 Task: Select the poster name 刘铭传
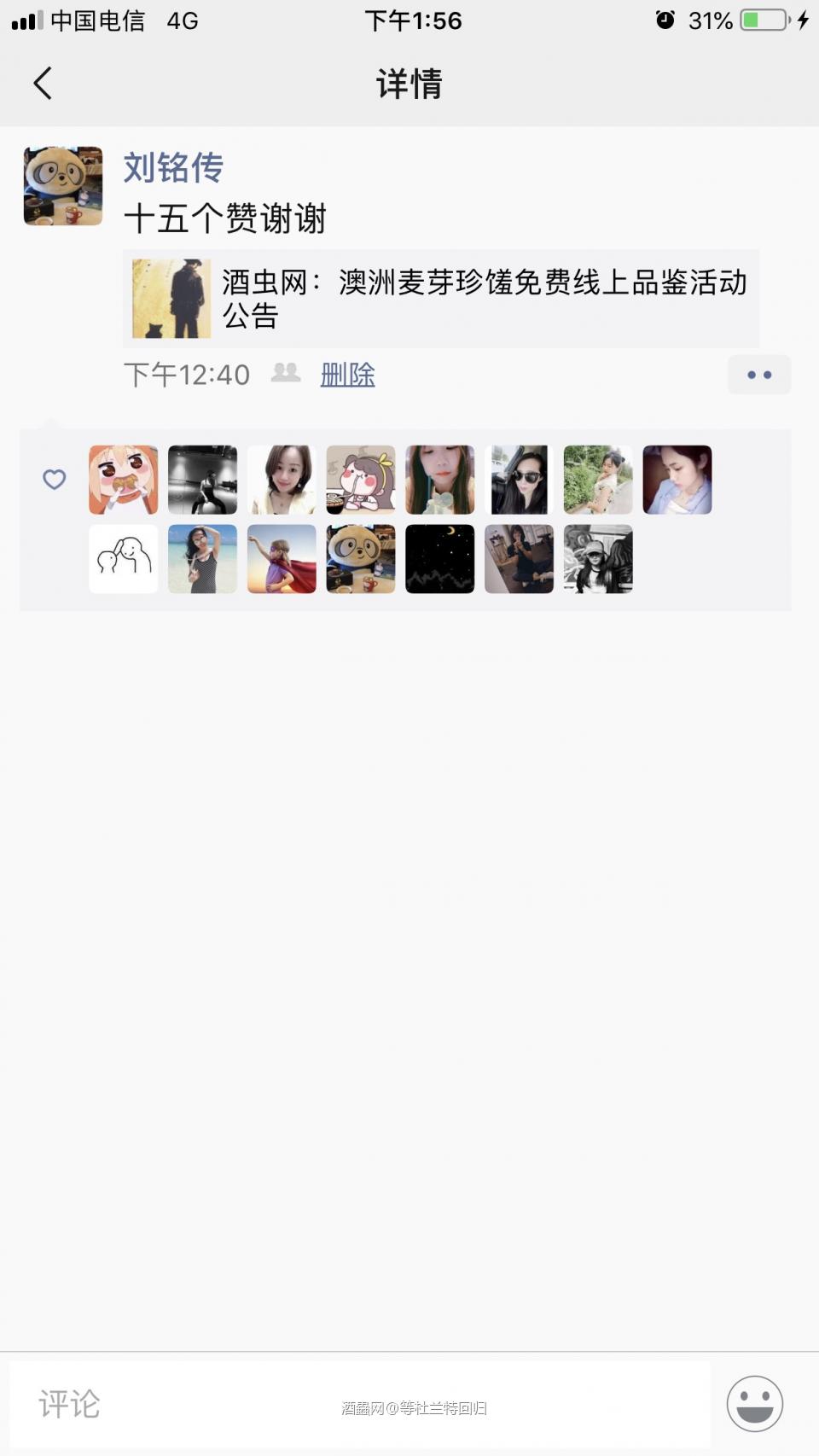(173, 168)
